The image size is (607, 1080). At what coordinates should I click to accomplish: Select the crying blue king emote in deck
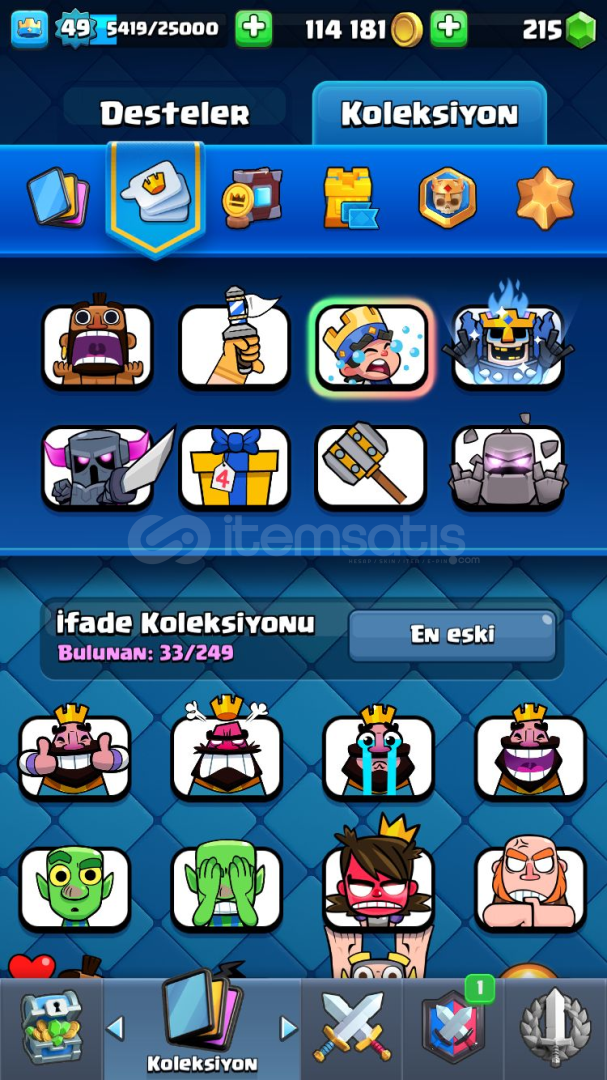pos(372,346)
